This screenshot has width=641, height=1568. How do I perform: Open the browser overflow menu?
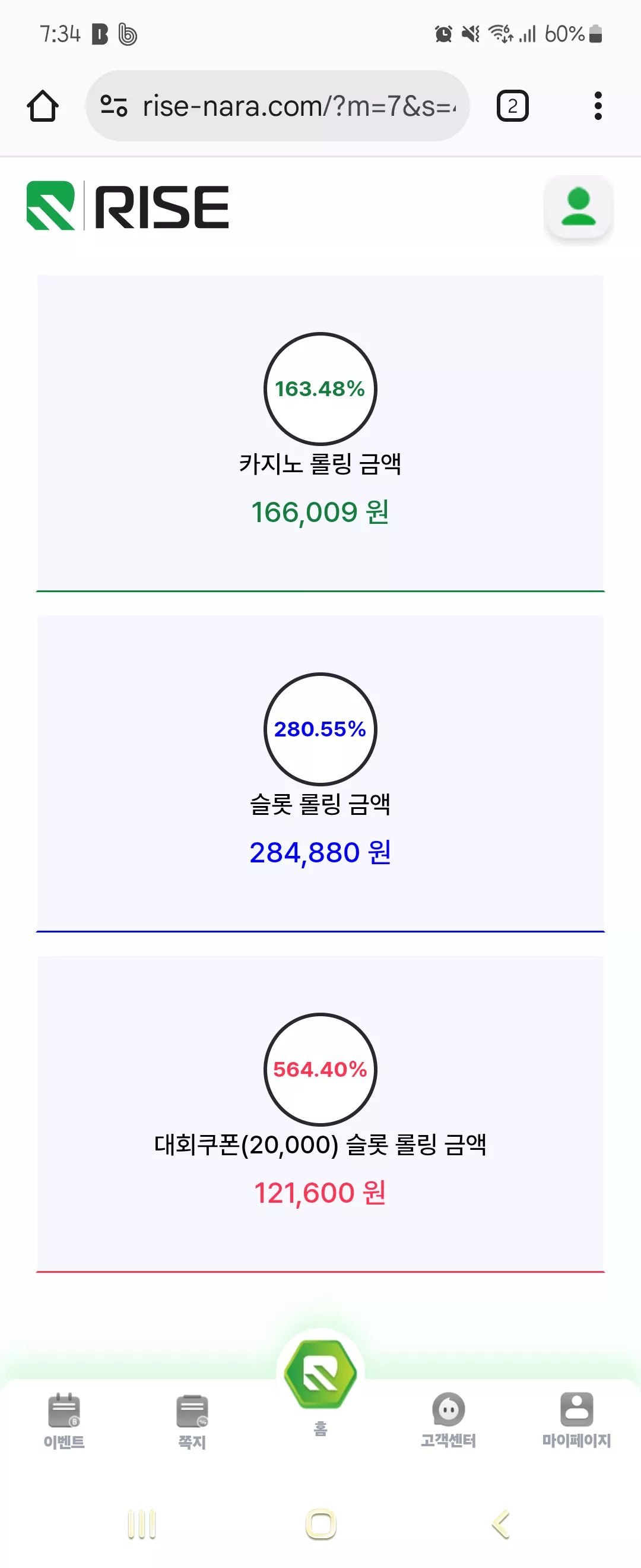pyautogui.click(x=598, y=106)
